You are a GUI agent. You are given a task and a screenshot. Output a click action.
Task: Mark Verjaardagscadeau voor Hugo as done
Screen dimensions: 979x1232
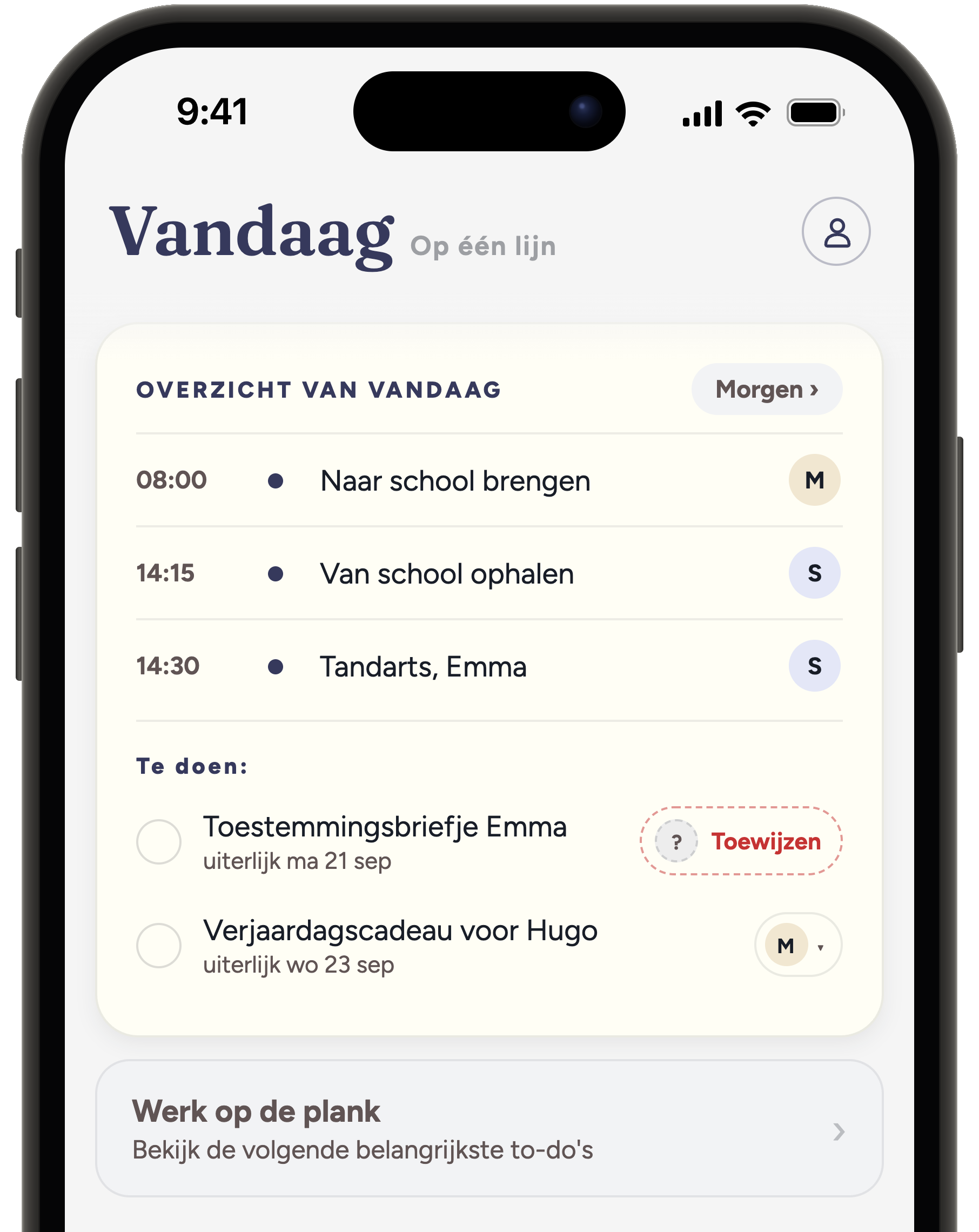(x=159, y=946)
